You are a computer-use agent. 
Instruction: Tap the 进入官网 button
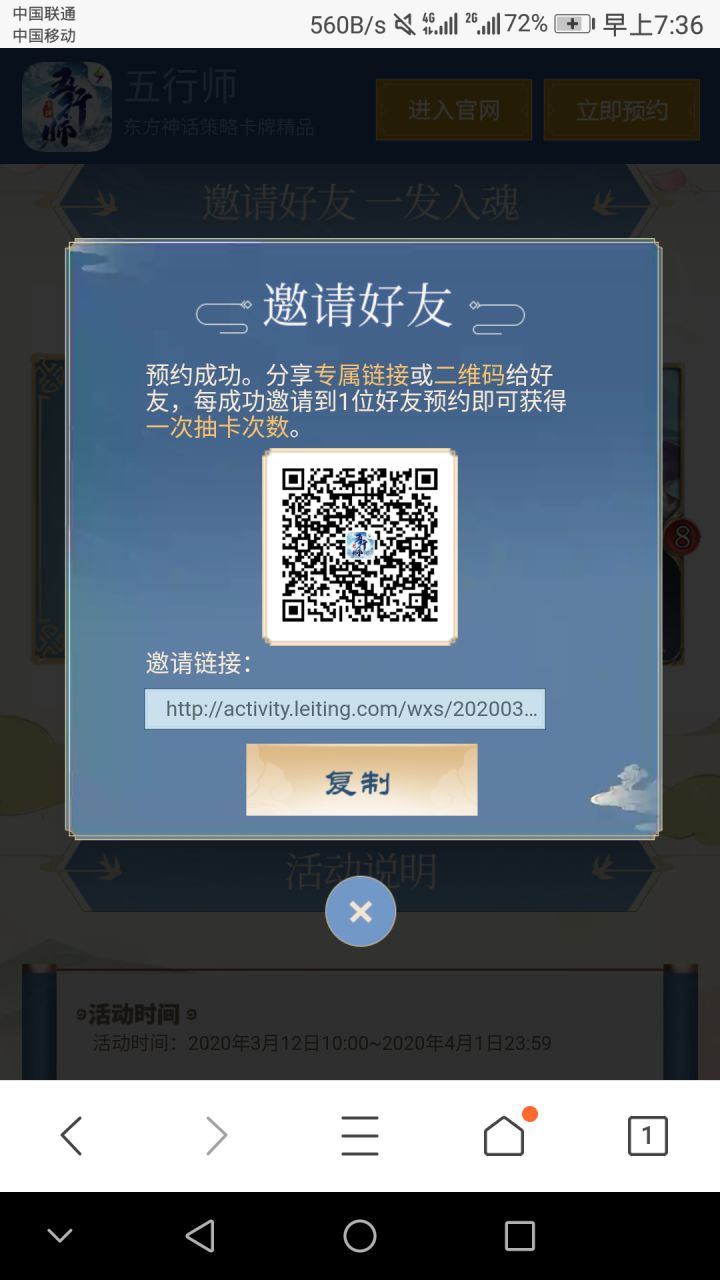tap(454, 110)
